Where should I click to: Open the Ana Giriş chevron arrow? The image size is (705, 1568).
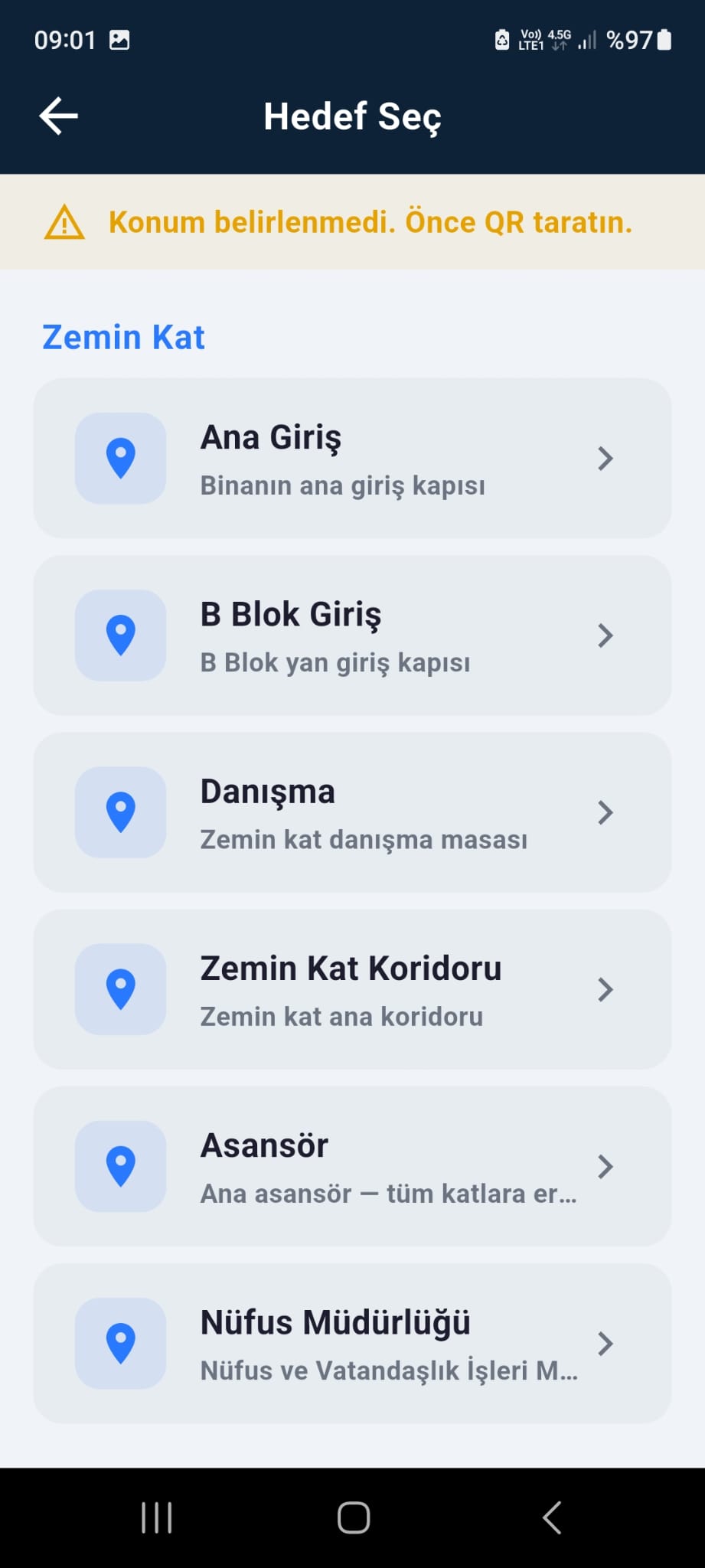(605, 459)
